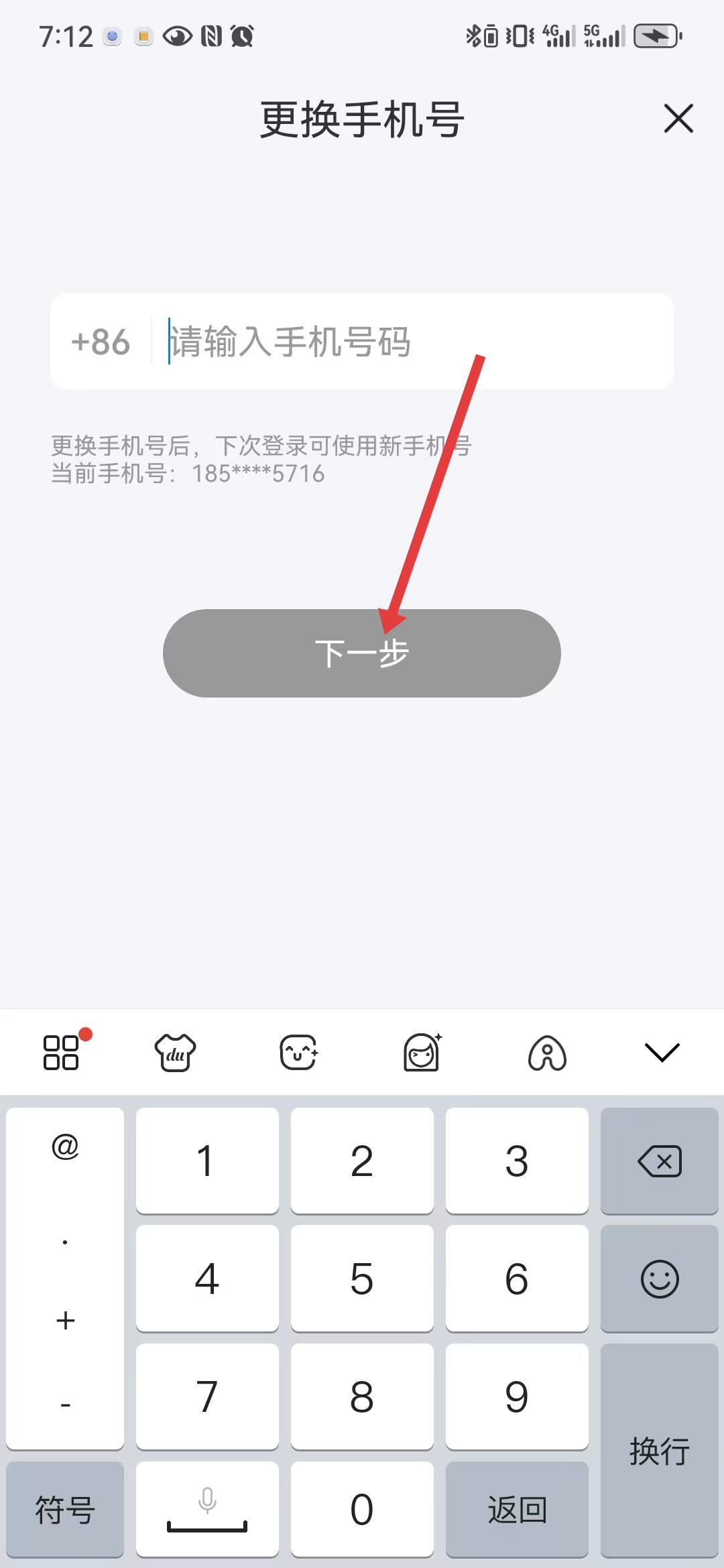724x1568 pixels.
Task: Delete a character with backspace key
Action: tap(660, 1161)
